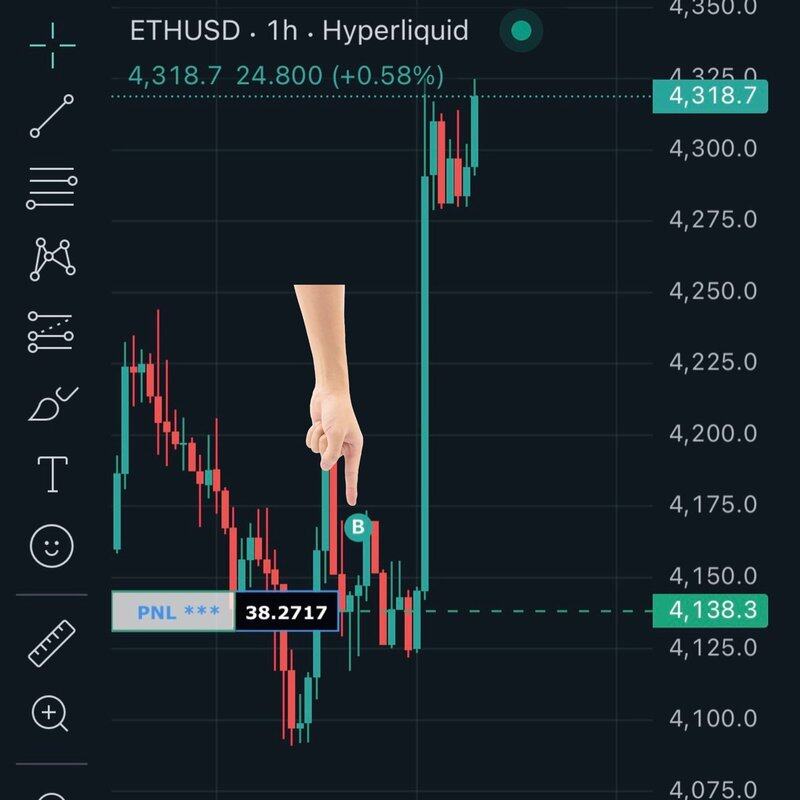This screenshot has width=800, height=800.
Task: Add a text annotation with T tool
Action: tap(52, 475)
